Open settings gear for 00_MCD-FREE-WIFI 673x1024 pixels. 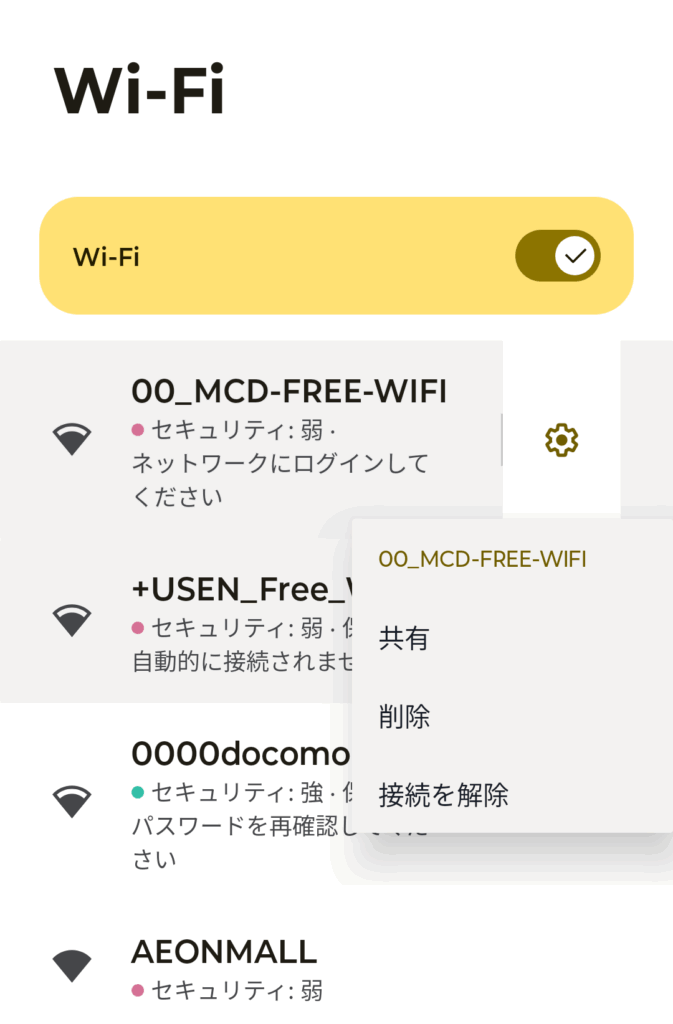point(561,440)
